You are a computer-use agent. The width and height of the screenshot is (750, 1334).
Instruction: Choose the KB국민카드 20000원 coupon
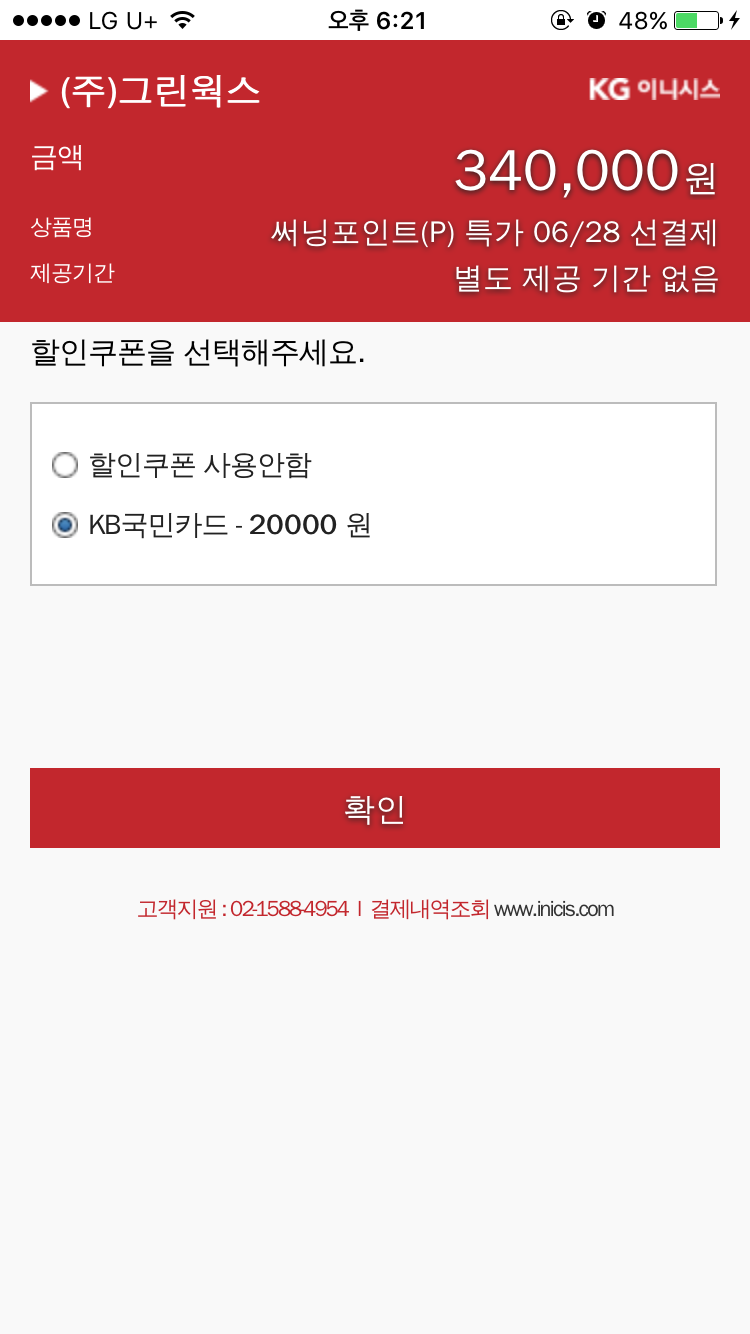tap(66, 525)
